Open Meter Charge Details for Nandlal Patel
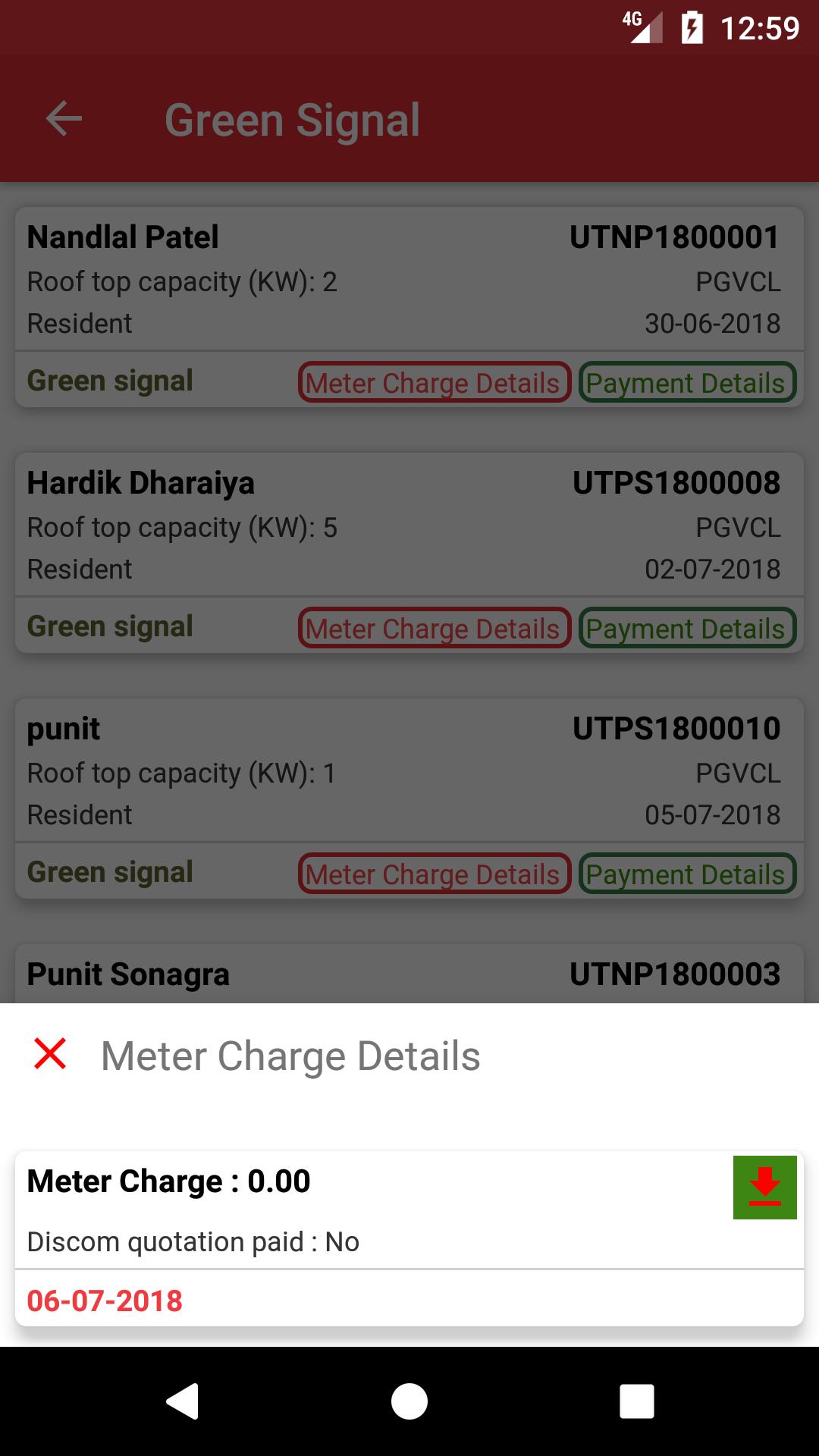 click(434, 382)
